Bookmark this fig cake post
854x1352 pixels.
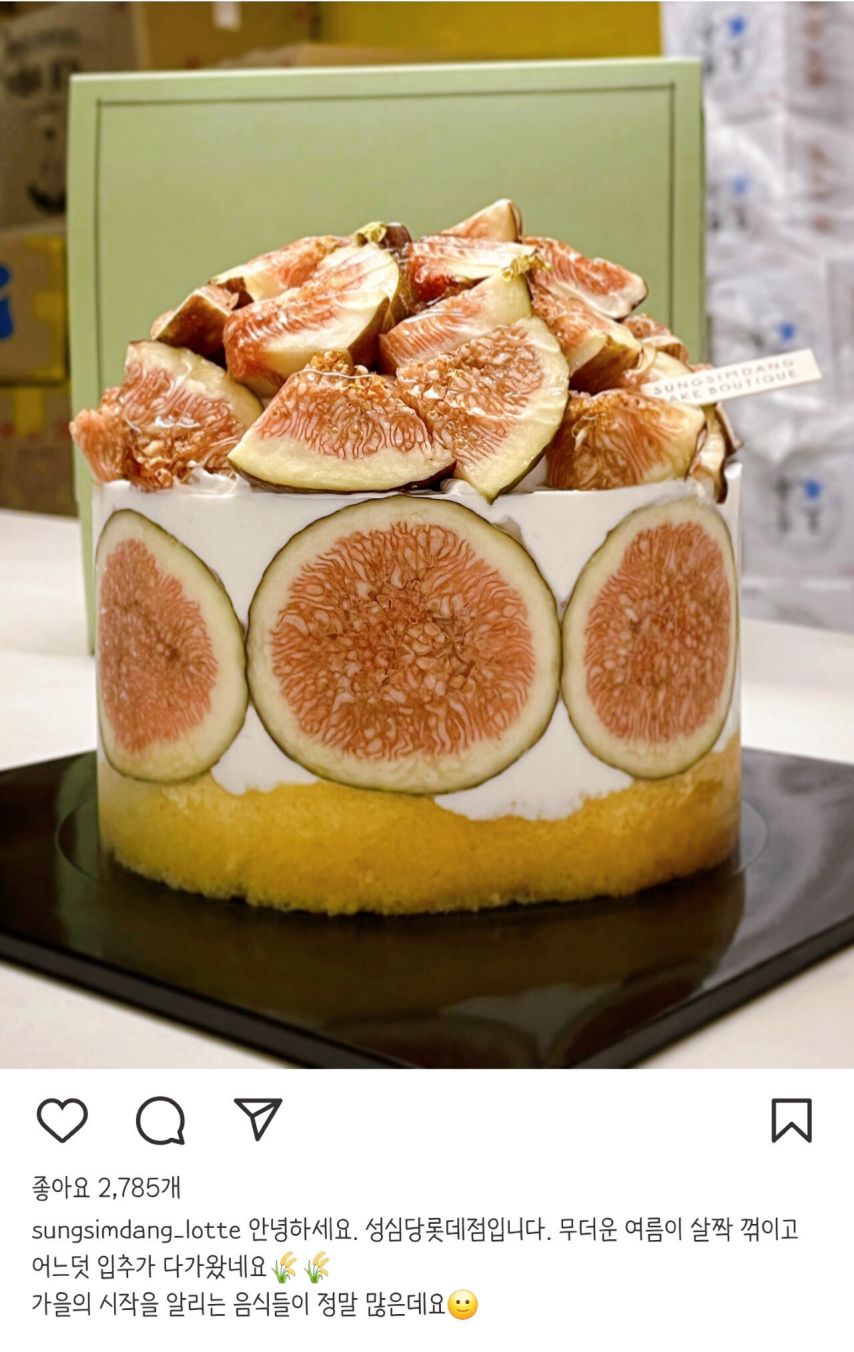click(x=791, y=1120)
